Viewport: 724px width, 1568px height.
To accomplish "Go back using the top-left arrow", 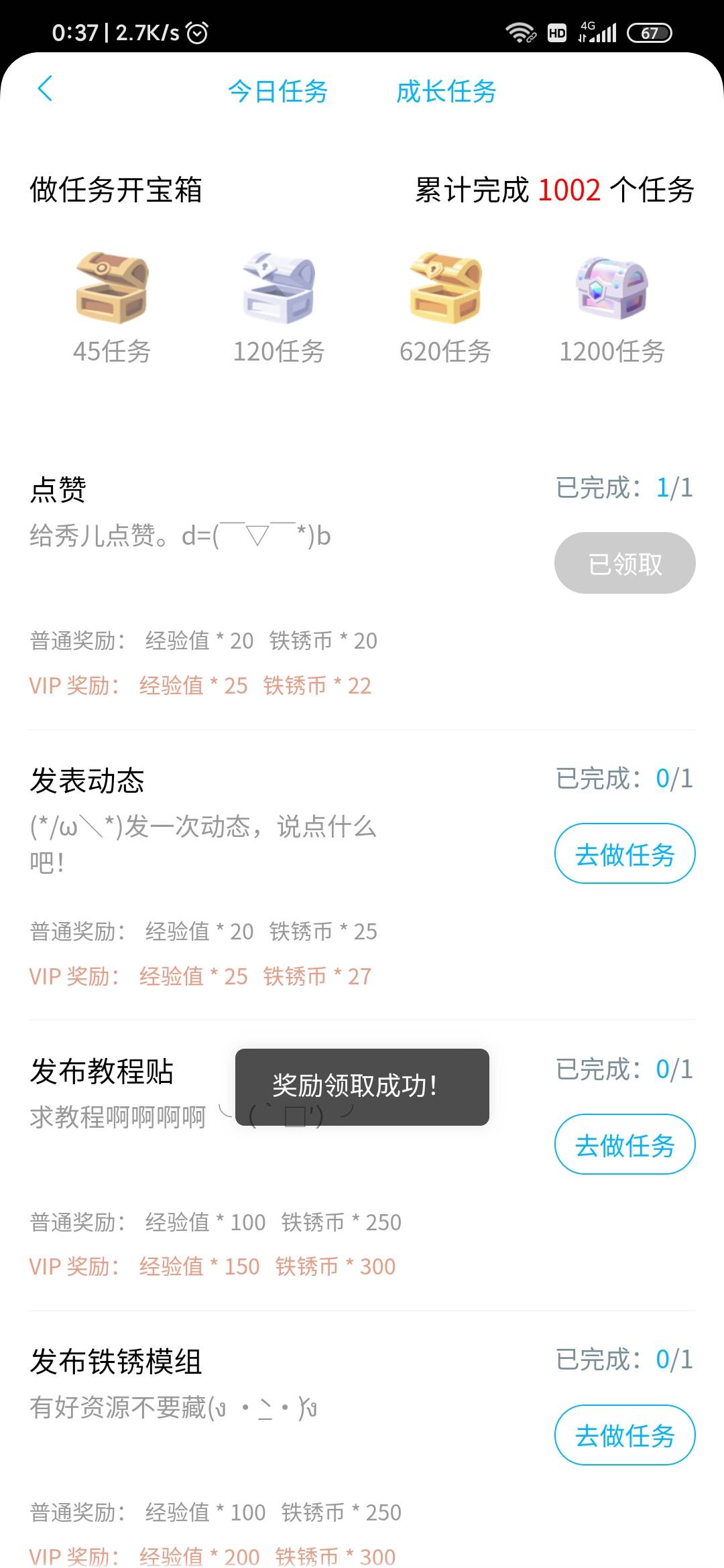I will 45,89.
